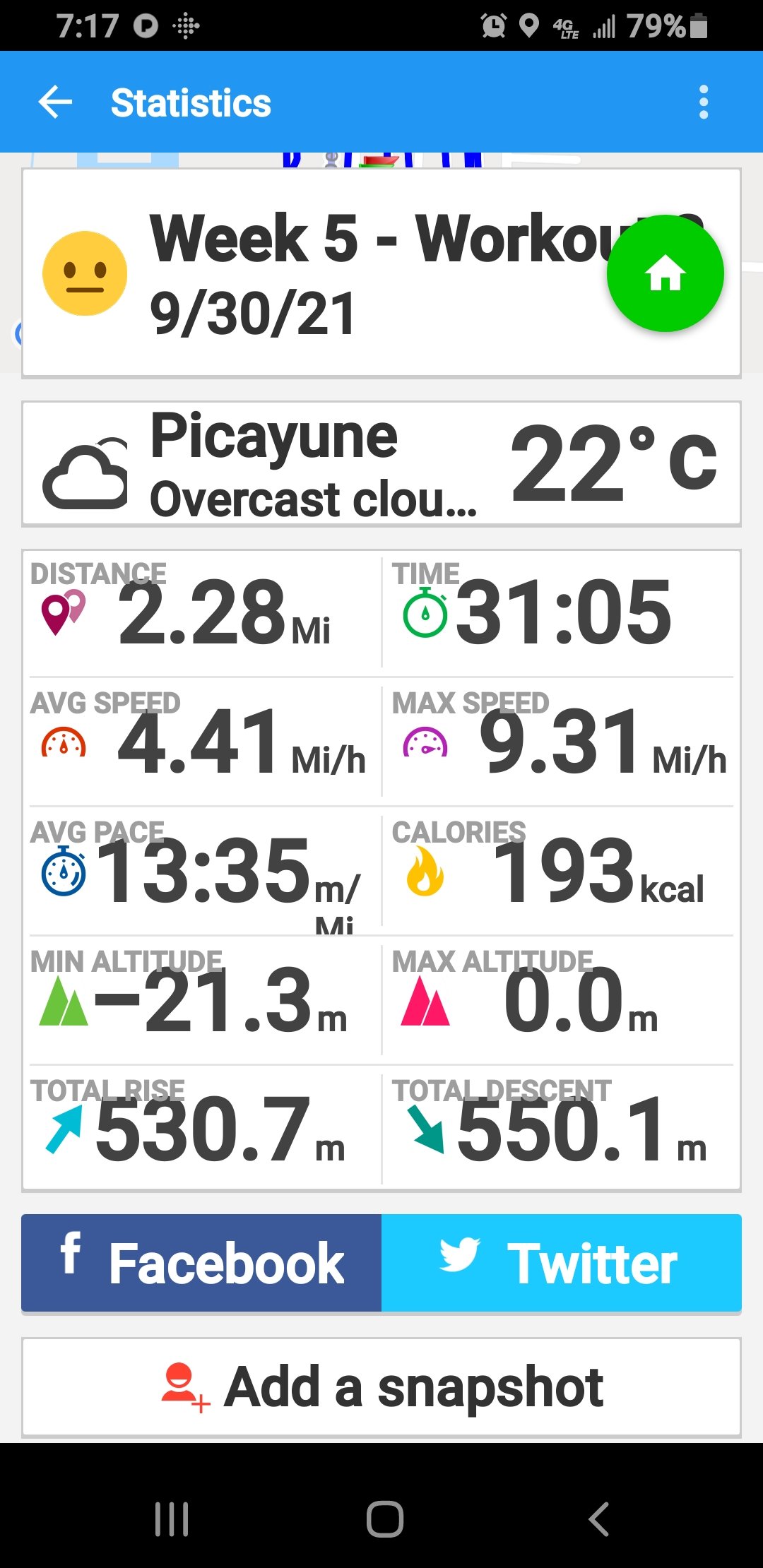The image size is (763, 1568).
Task: Go back using the app bar arrow
Action: (x=56, y=102)
